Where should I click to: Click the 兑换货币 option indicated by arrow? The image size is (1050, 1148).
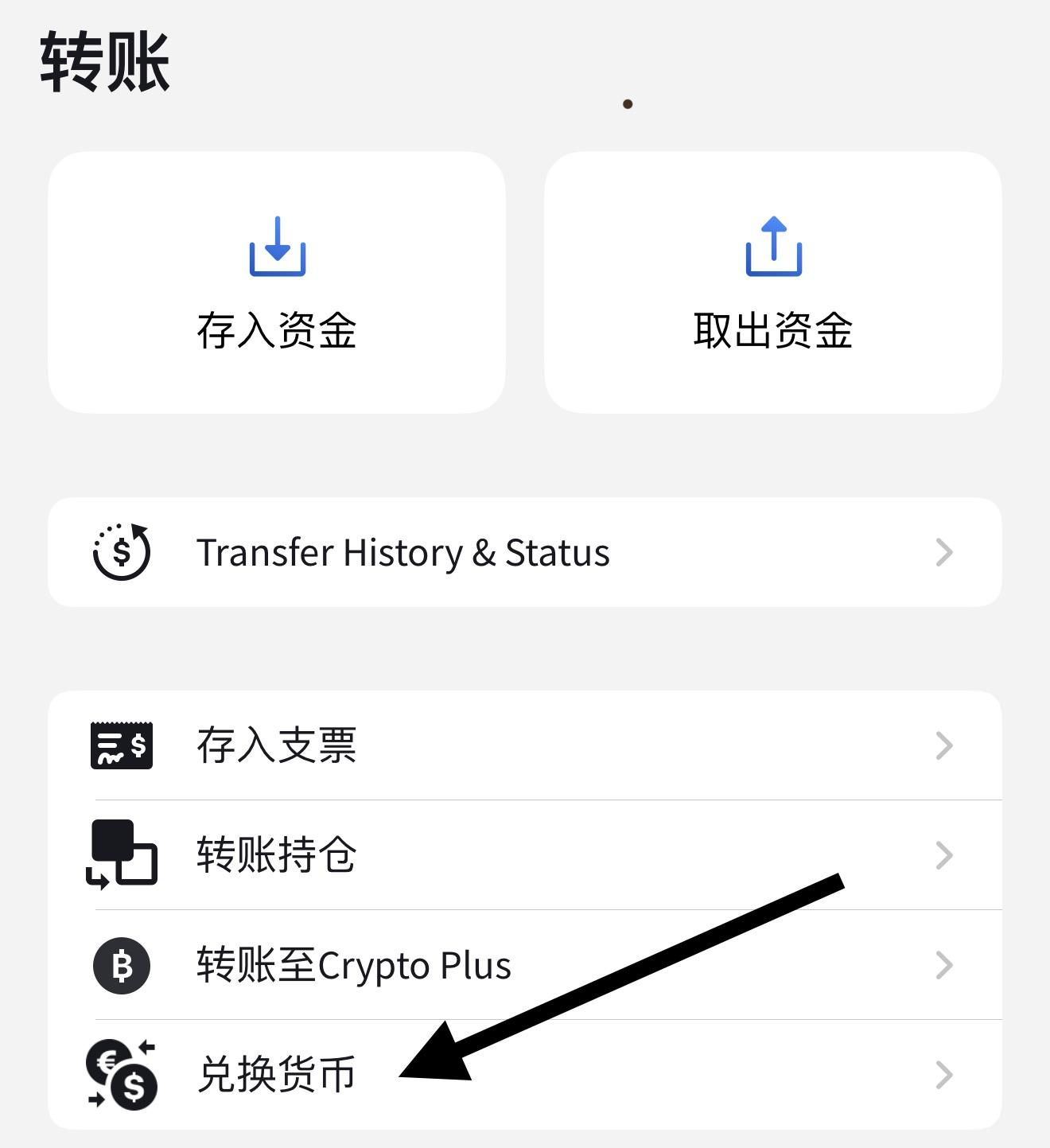point(276,1073)
